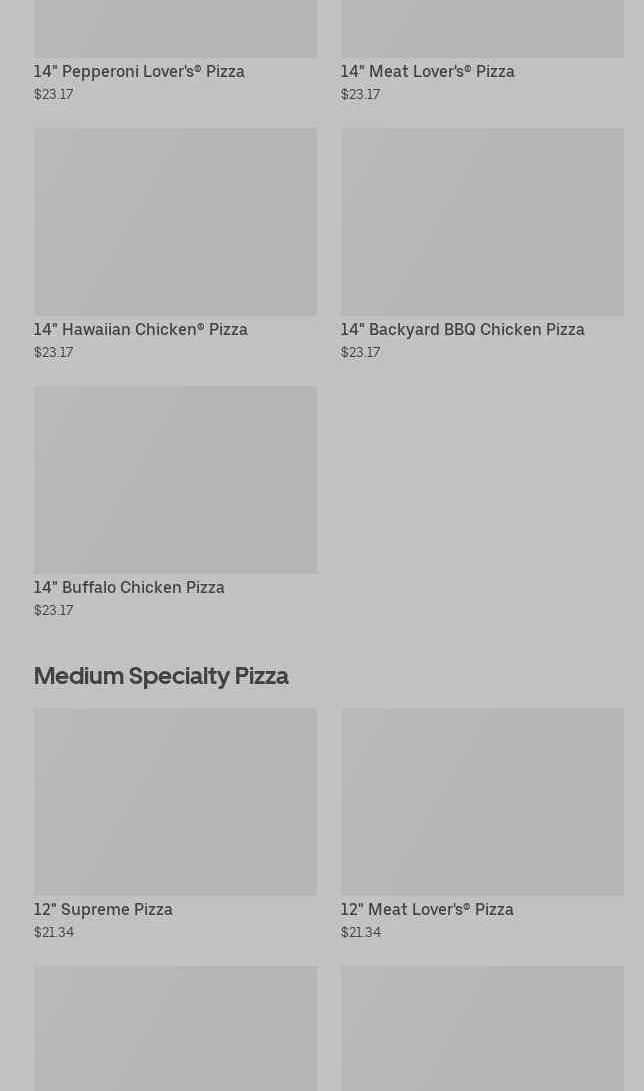The width and height of the screenshot is (644, 1091).
Task: Open the 14" Hawaiian Chicken Pizza item
Action: [x=175, y=245]
